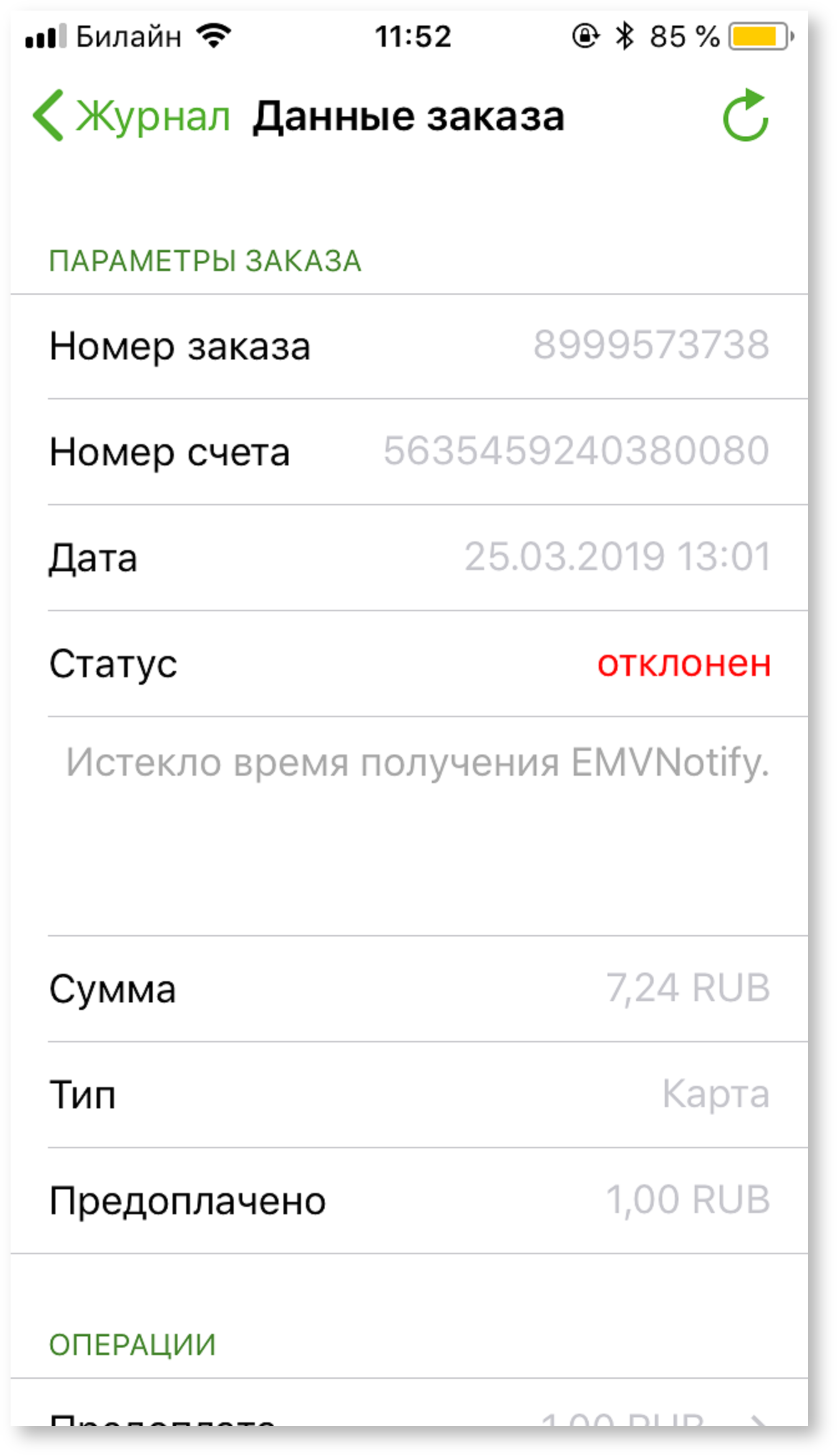
Task: Refresh the order data
Action: [745, 117]
